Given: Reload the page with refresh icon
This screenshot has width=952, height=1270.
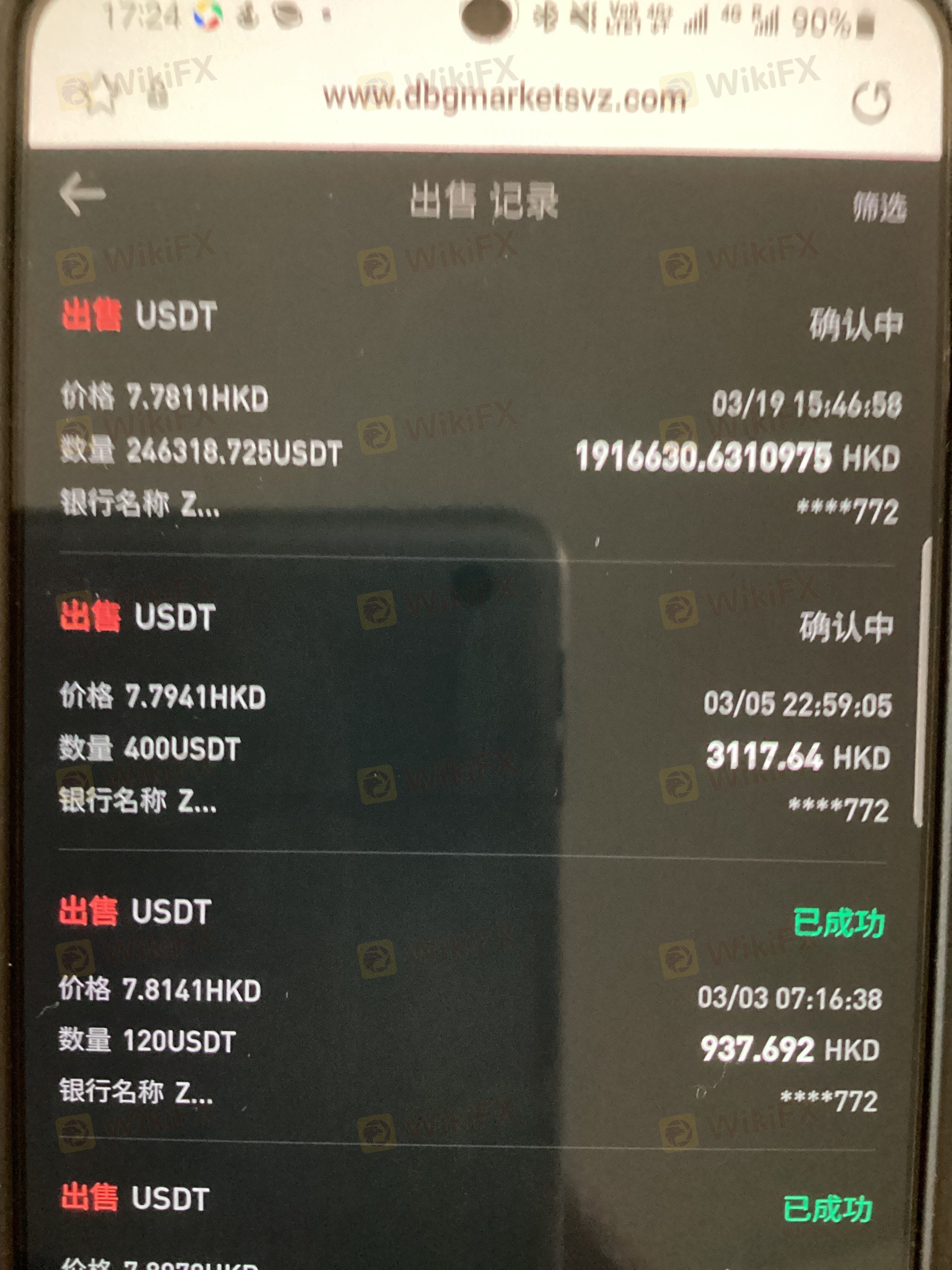Looking at the screenshot, I should (872, 102).
